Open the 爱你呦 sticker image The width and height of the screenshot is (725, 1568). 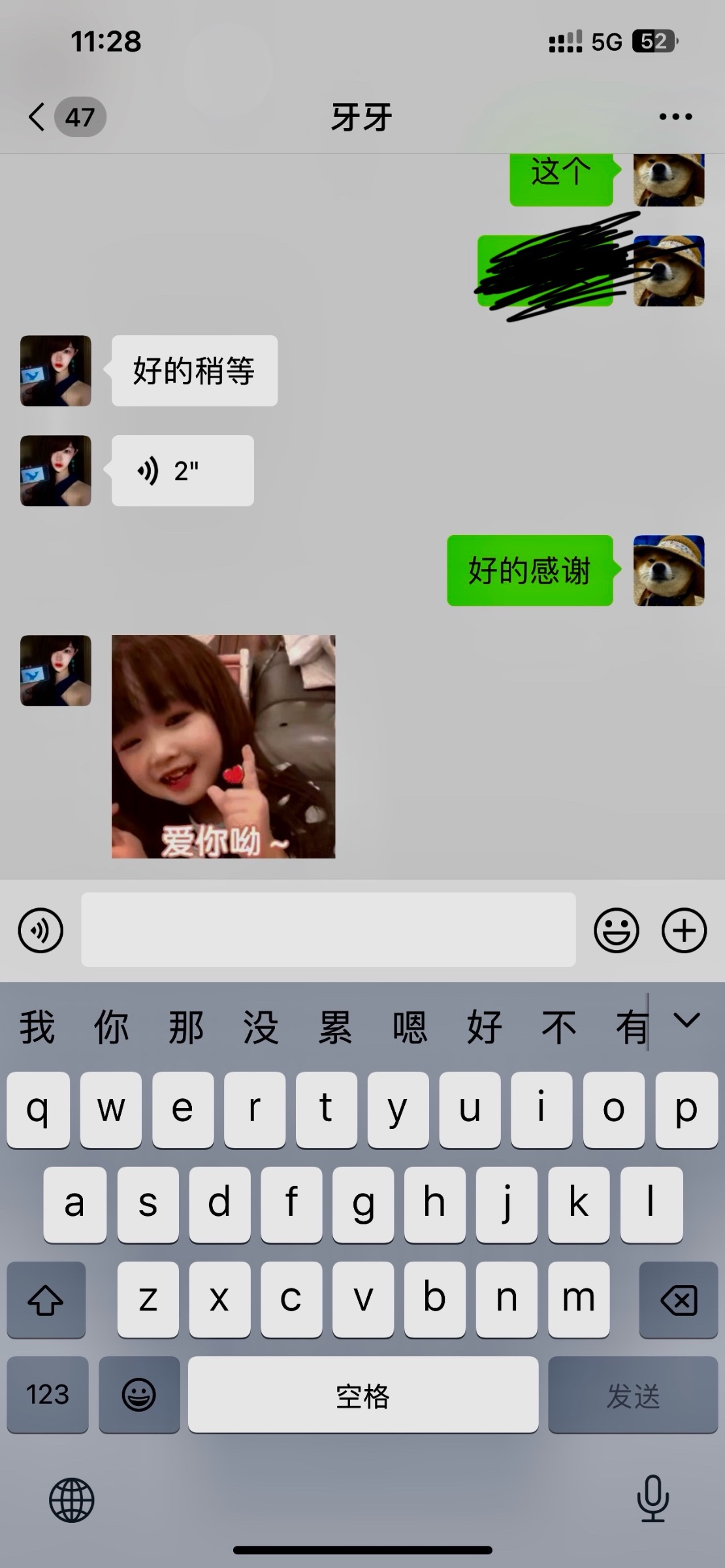click(x=223, y=746)
